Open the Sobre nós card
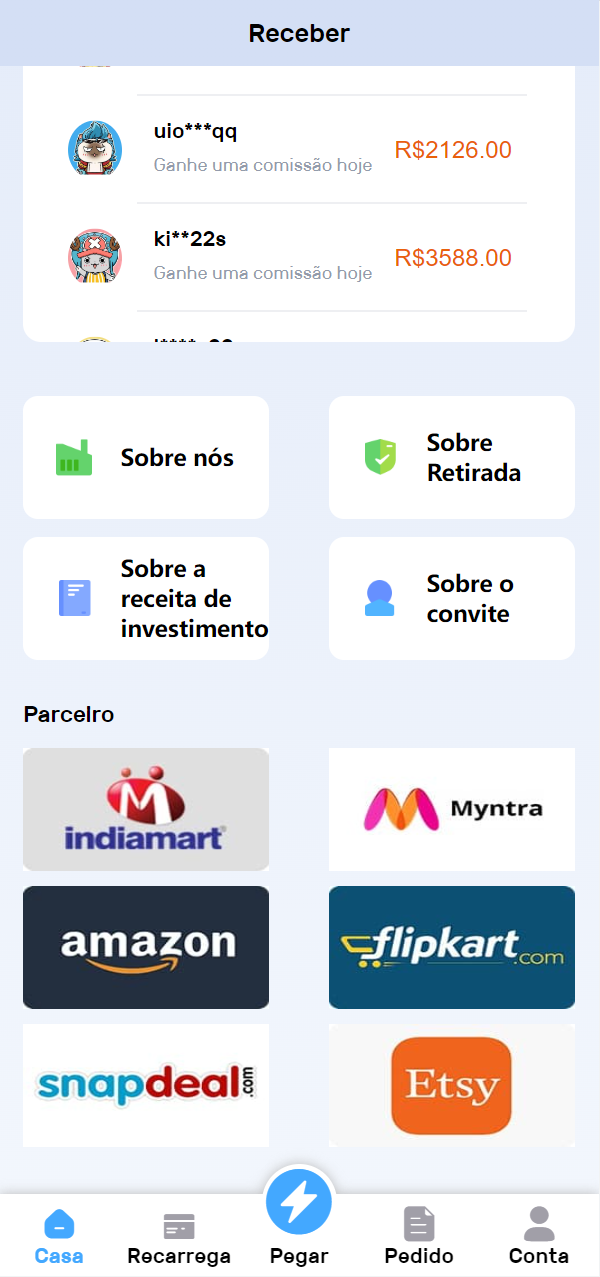Viewport: 600px width, 1277px height. tap(146, 458)
